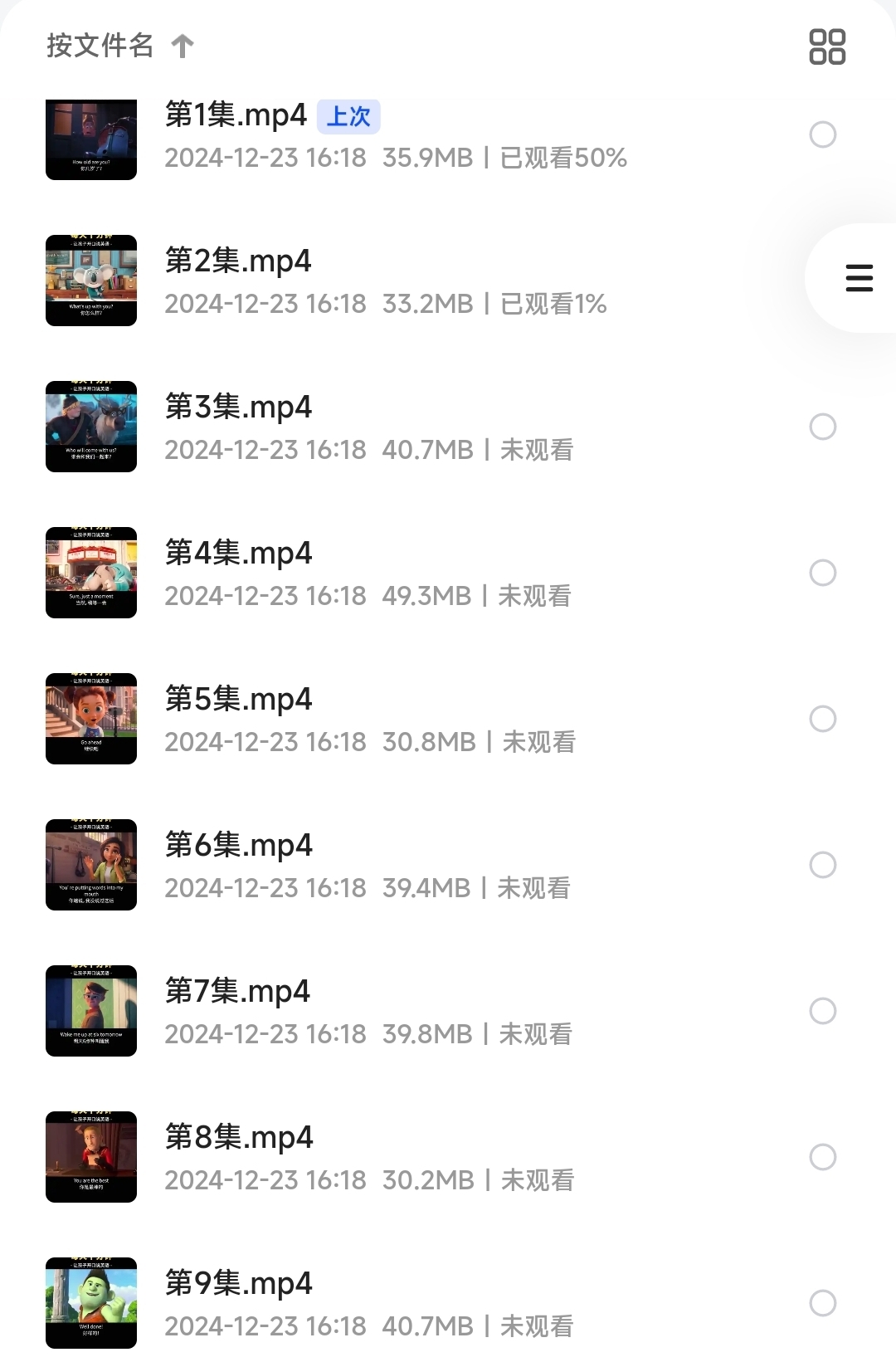Play 第7集.mp4
The height and width of the screenshot is (1362, 896).
[x=238, y=992]
